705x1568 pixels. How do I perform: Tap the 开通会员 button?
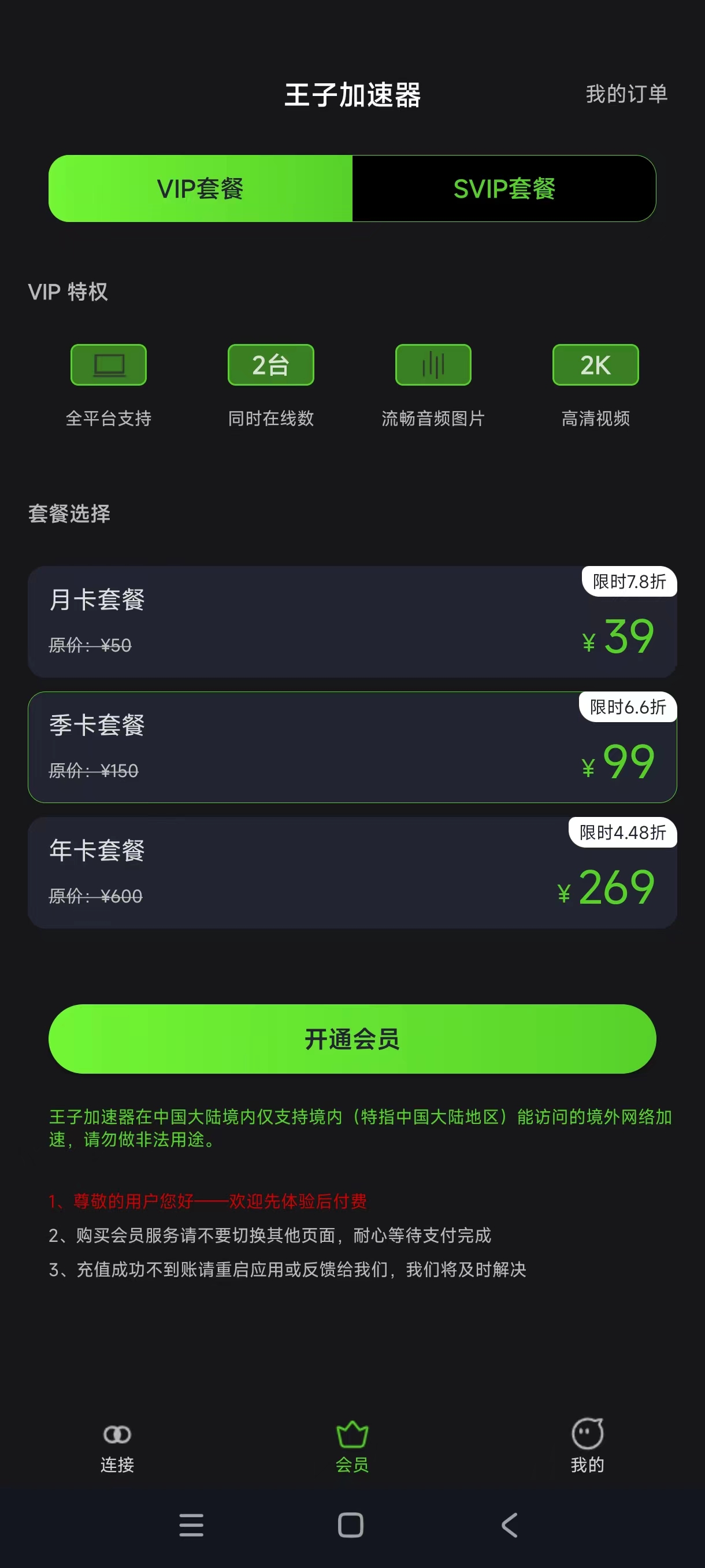pos(352,1038)
